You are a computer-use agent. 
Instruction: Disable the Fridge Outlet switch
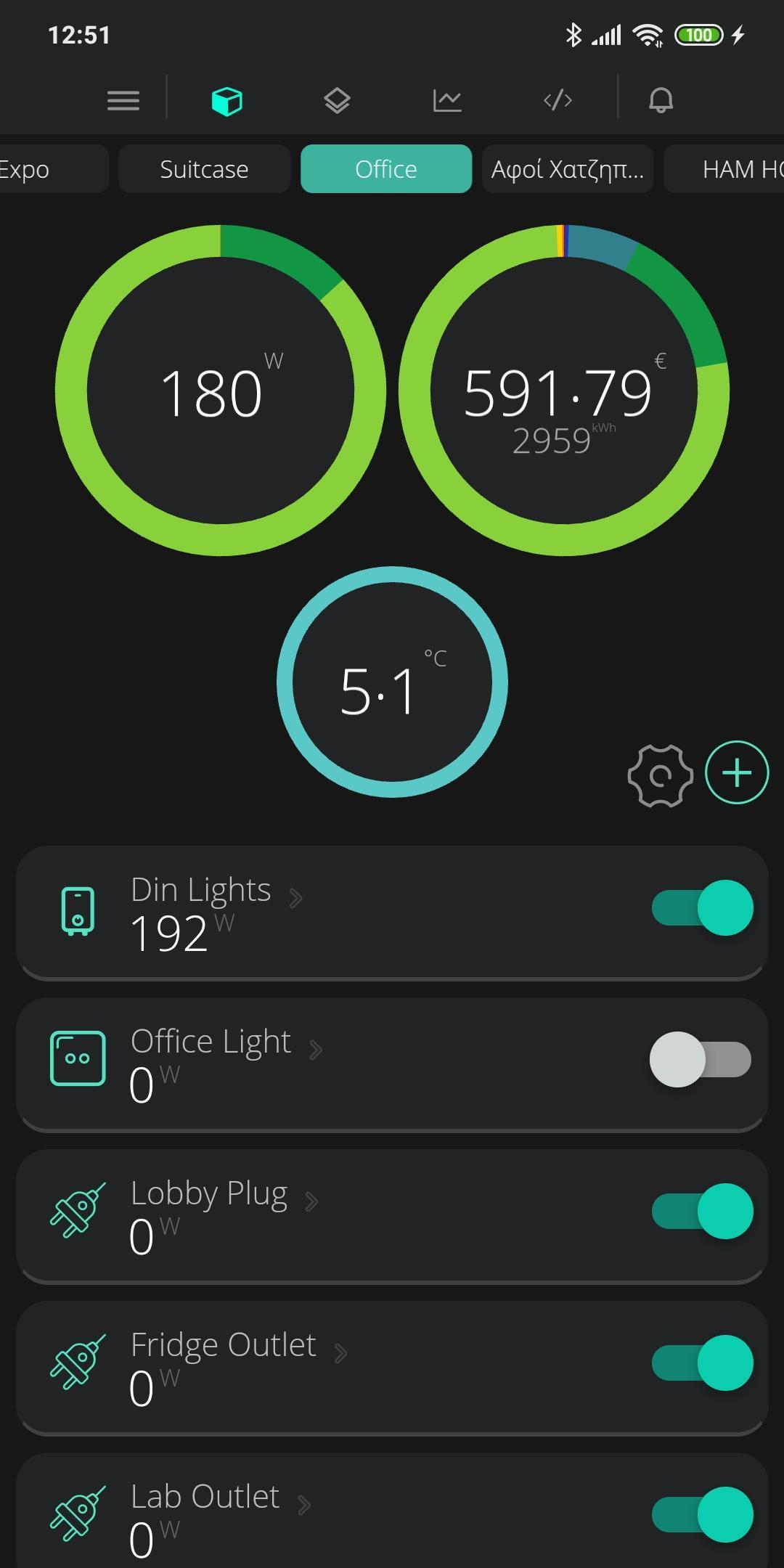click(x=702, y=1363)
